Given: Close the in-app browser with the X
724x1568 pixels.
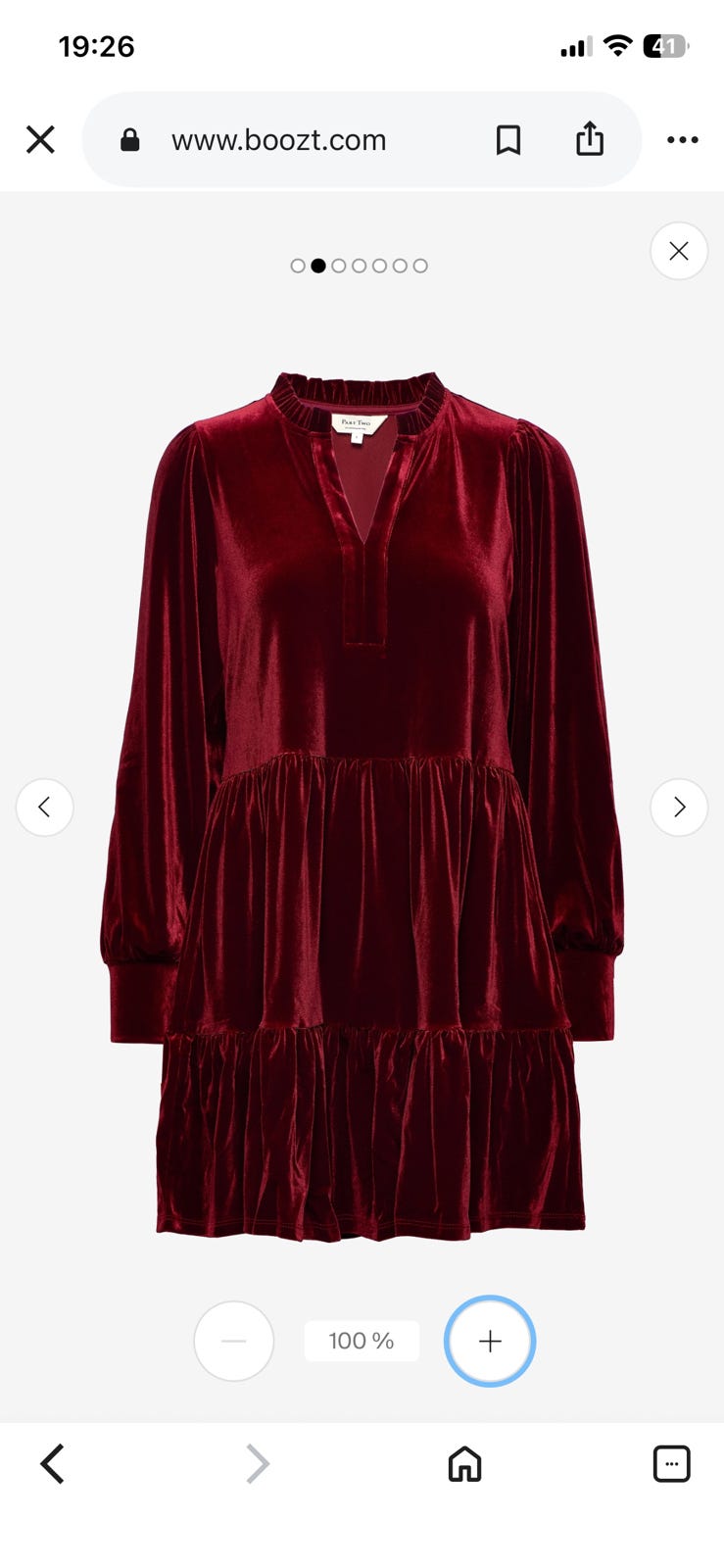Looking at the screenshot, I should (x=40, y=140).
